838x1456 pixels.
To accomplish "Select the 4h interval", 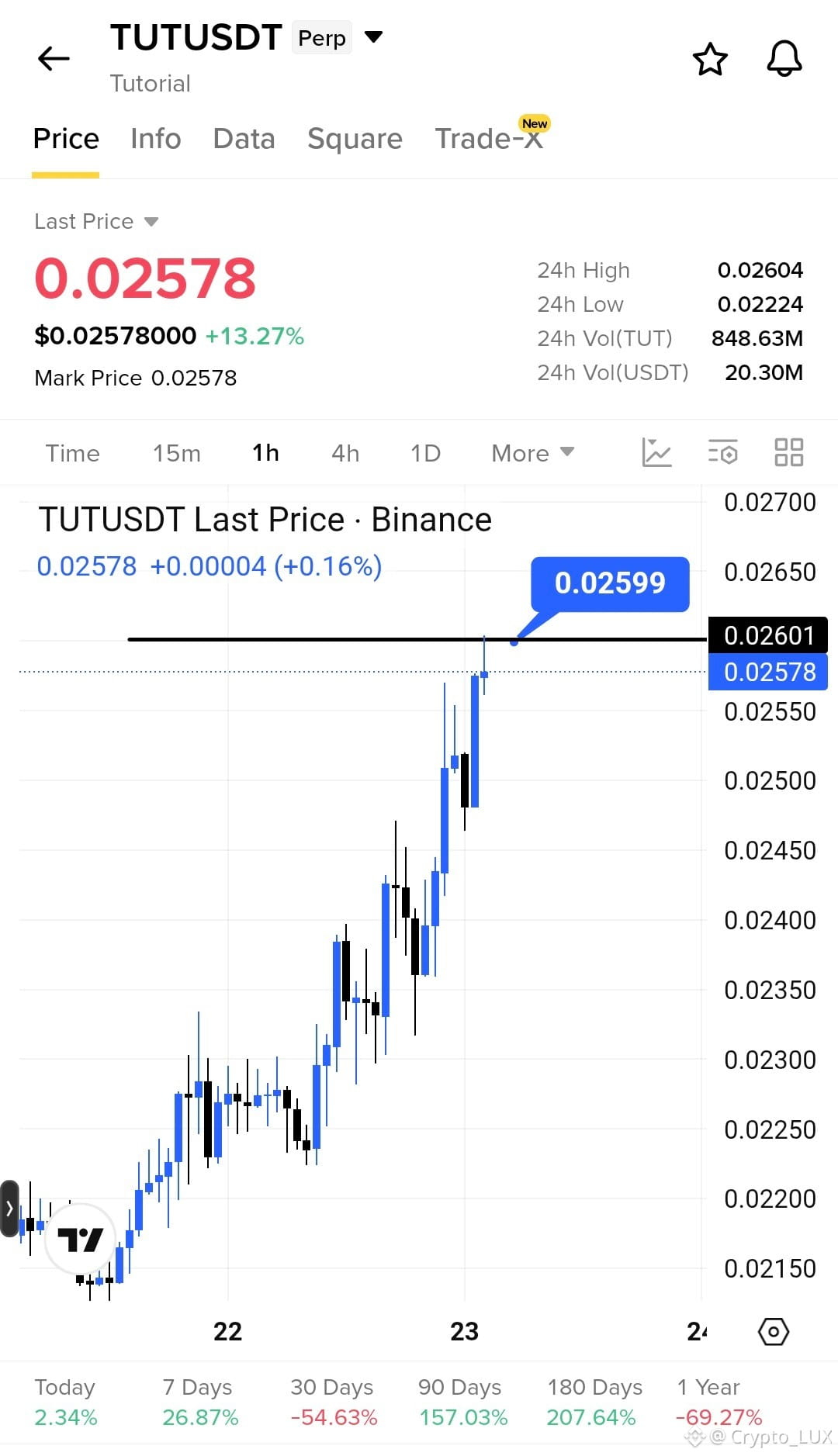I will click(x=345, y=453).
